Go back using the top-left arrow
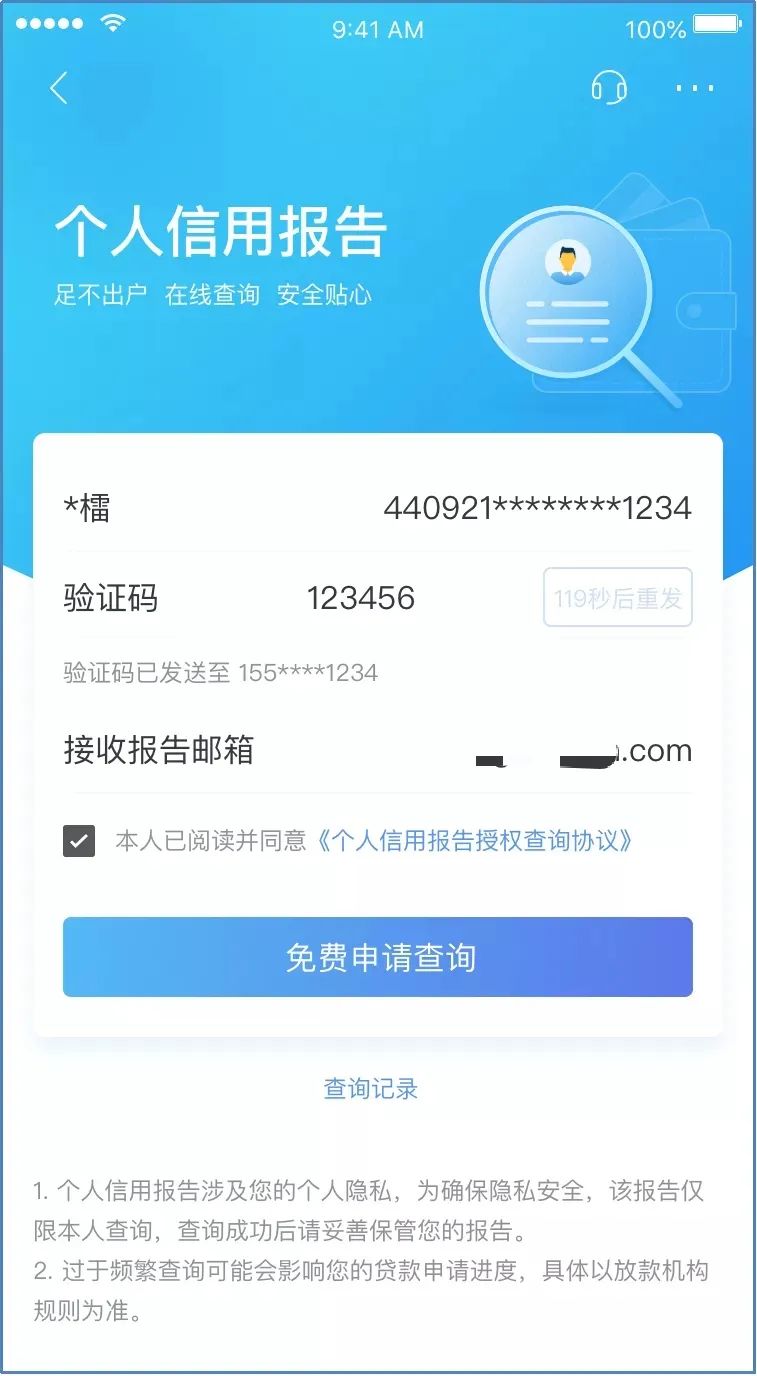The image size is (757, 1376). (59, 88)
